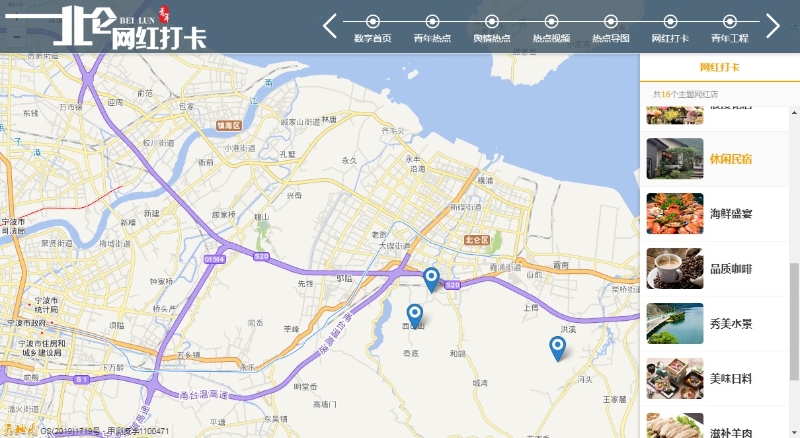Tap the map pin near 洪溪
800x438 pixels.
click(x=558, y=347)
